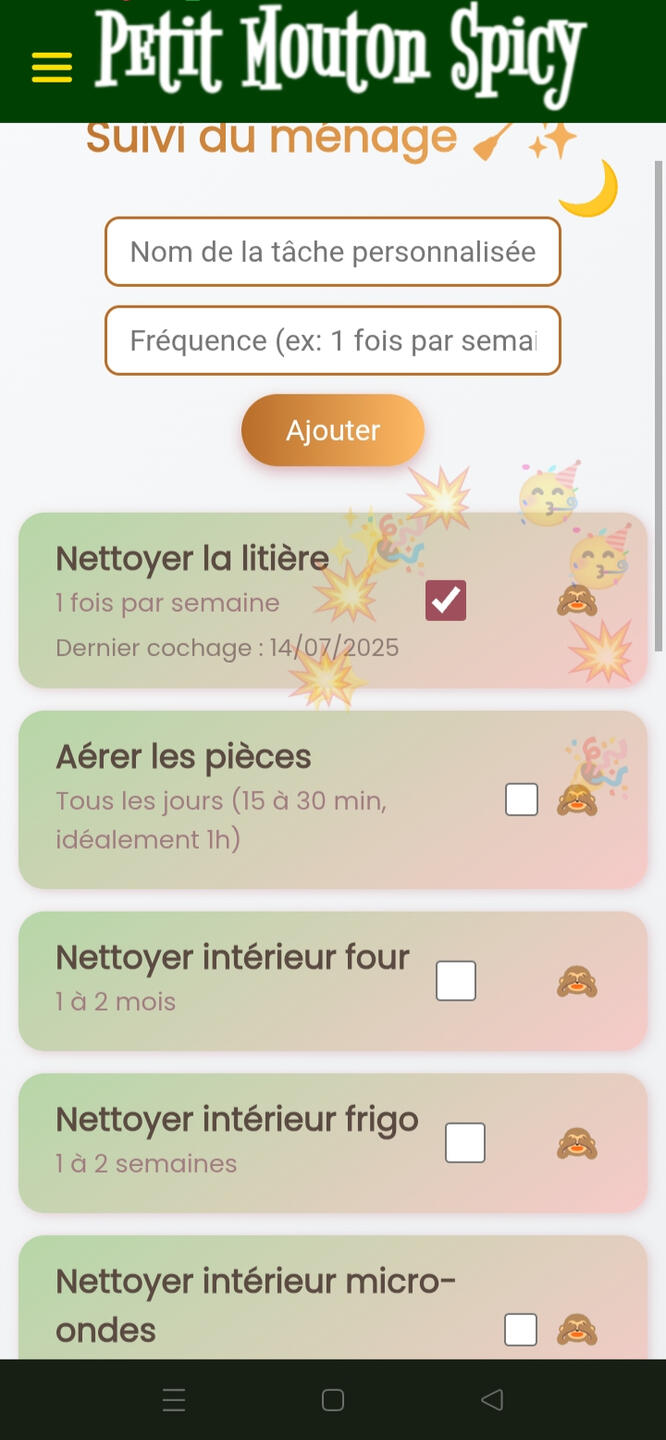Screen dimensions: 666x1440
Task: Open the hamburger menu
Action: click(52, 68)
